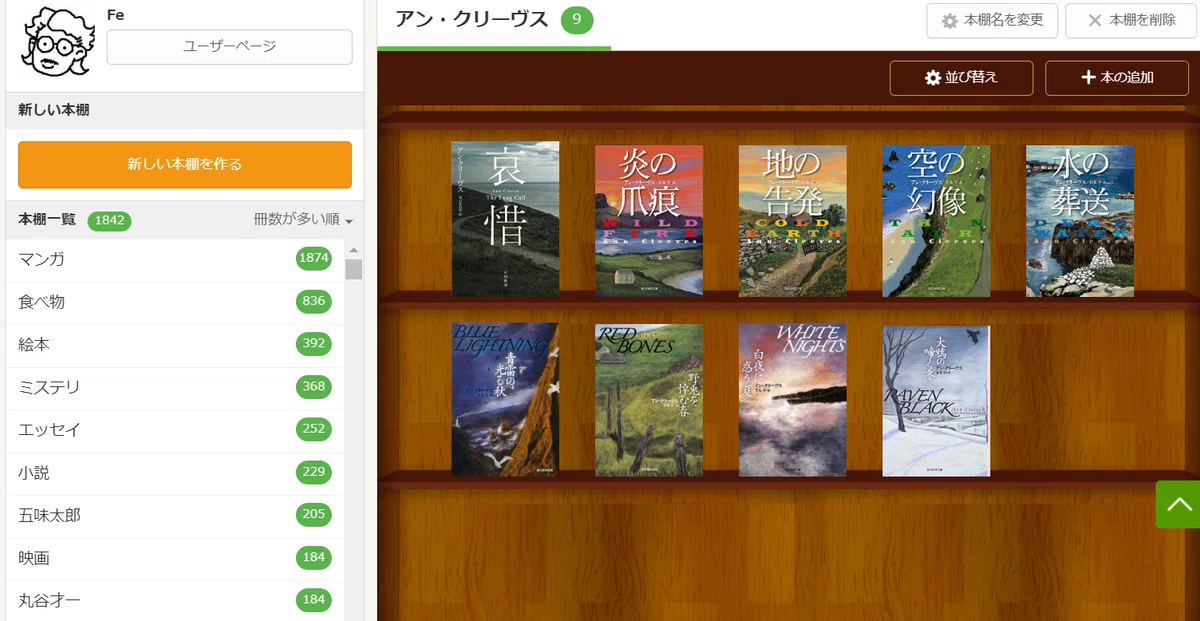
Task: Open the ユーザーページ button
Action: 229,46
